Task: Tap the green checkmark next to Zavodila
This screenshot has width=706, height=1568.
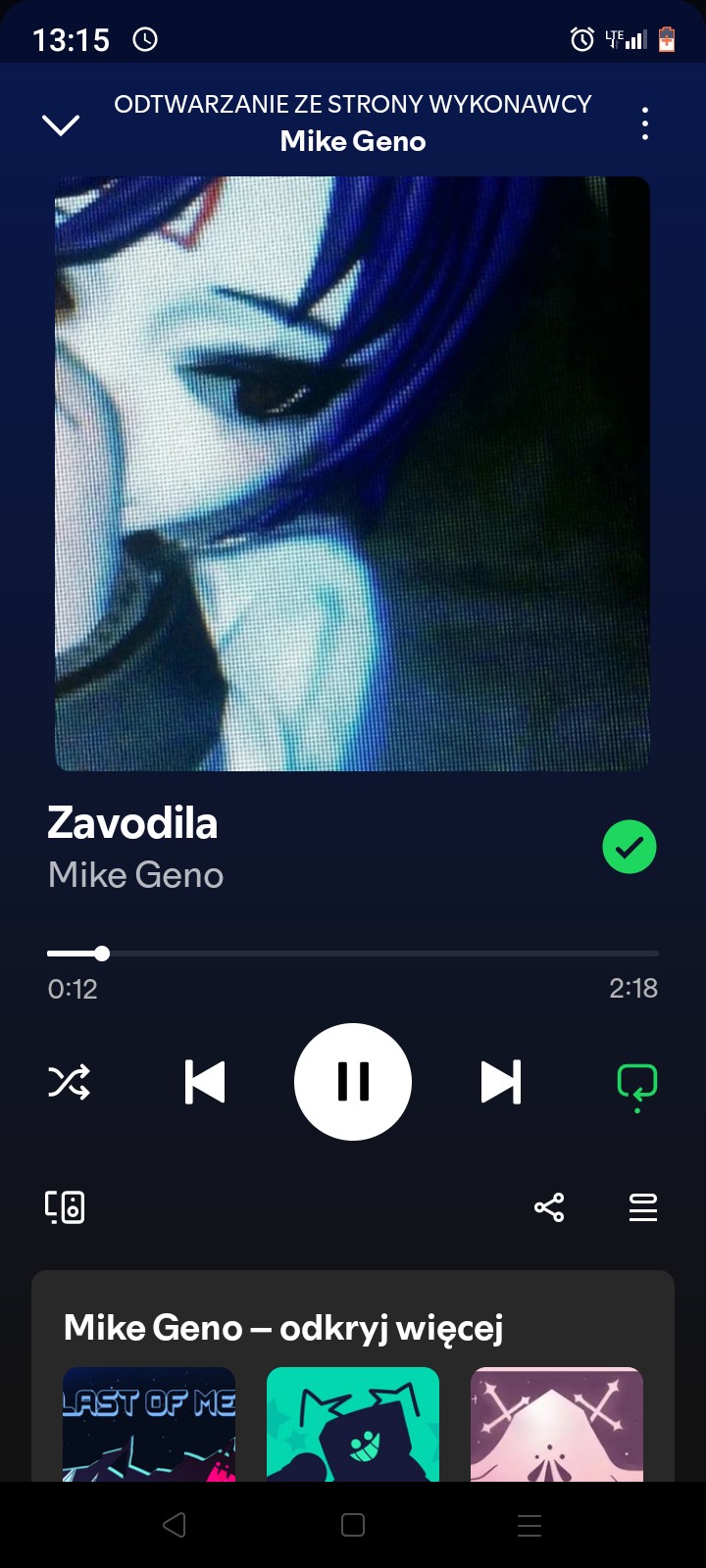Action: pyautogui.click(x=630, y=847)
